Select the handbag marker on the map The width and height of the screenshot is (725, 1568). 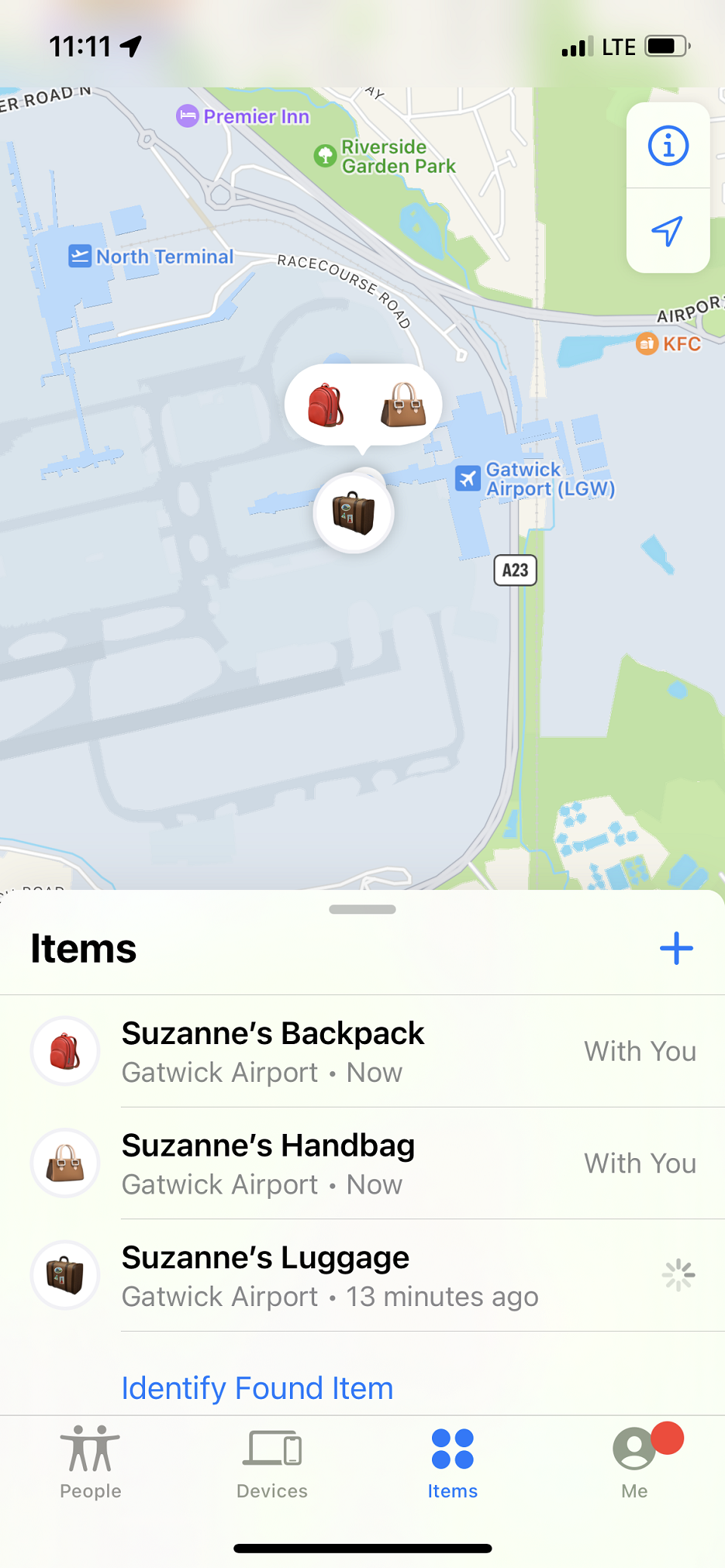pos(403,405)
